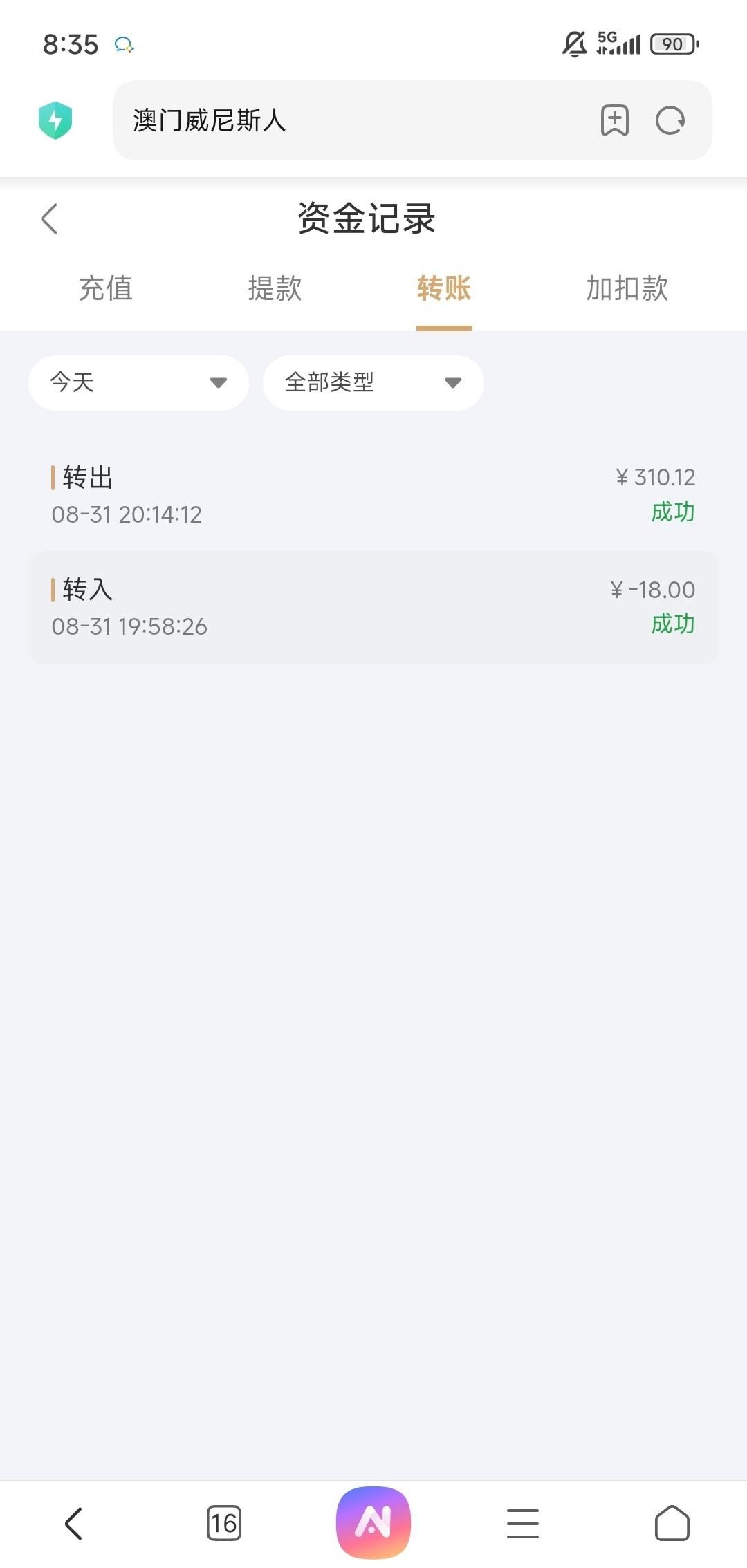Open the browser menu
Viewport: 747px width, 1568px height.
click(523, 1523)
